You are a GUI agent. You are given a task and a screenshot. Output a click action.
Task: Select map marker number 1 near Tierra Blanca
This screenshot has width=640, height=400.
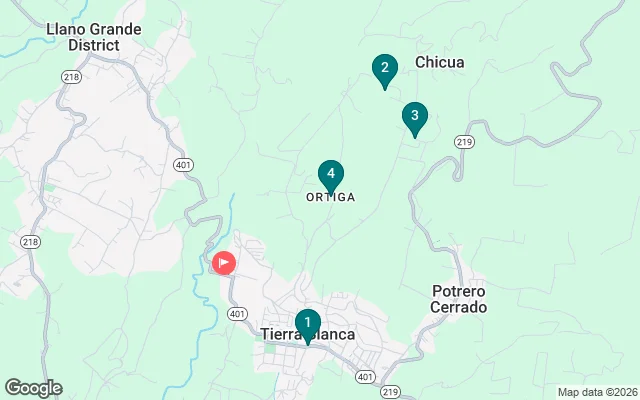coord(307,324)
